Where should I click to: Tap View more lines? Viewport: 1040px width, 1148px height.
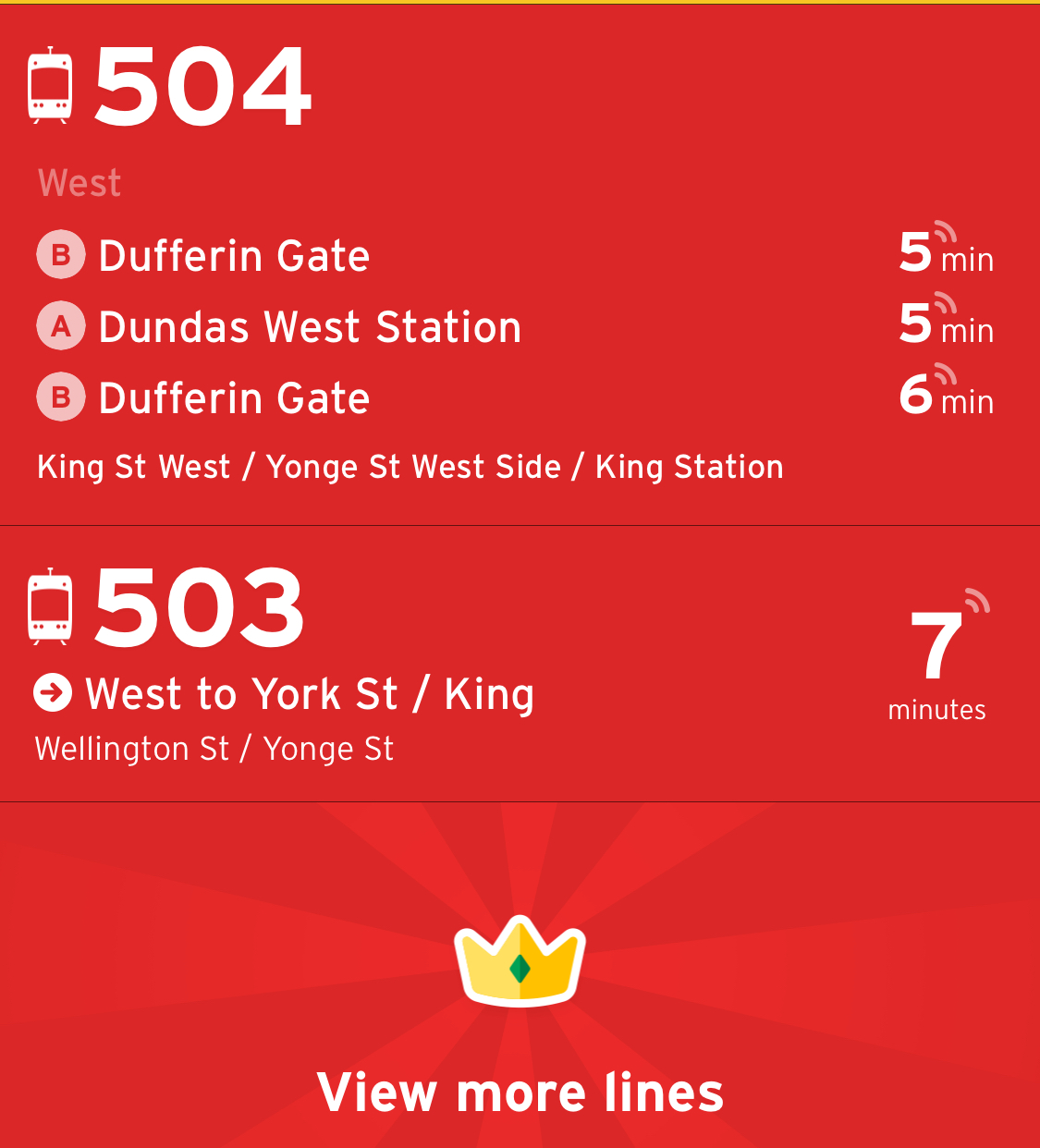[520, 1091]
